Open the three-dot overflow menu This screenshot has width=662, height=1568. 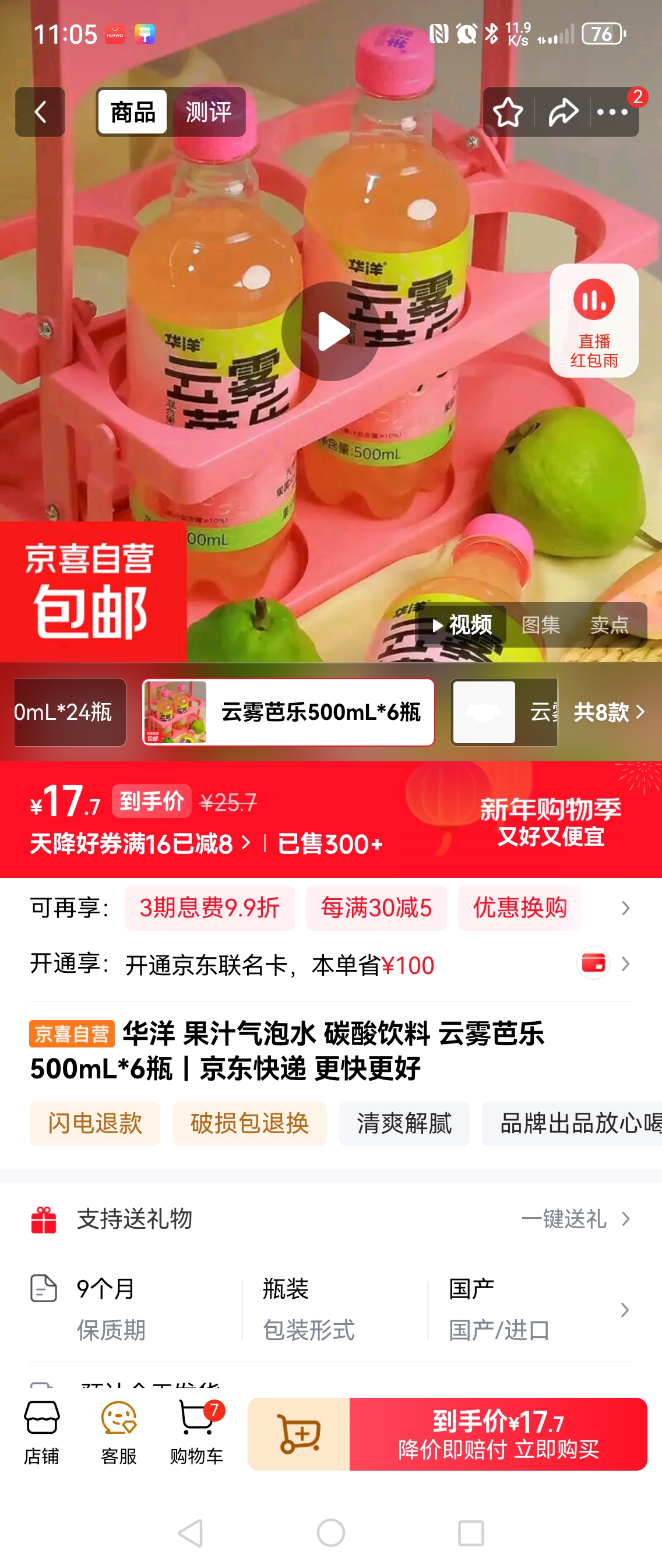click(612, 112)
